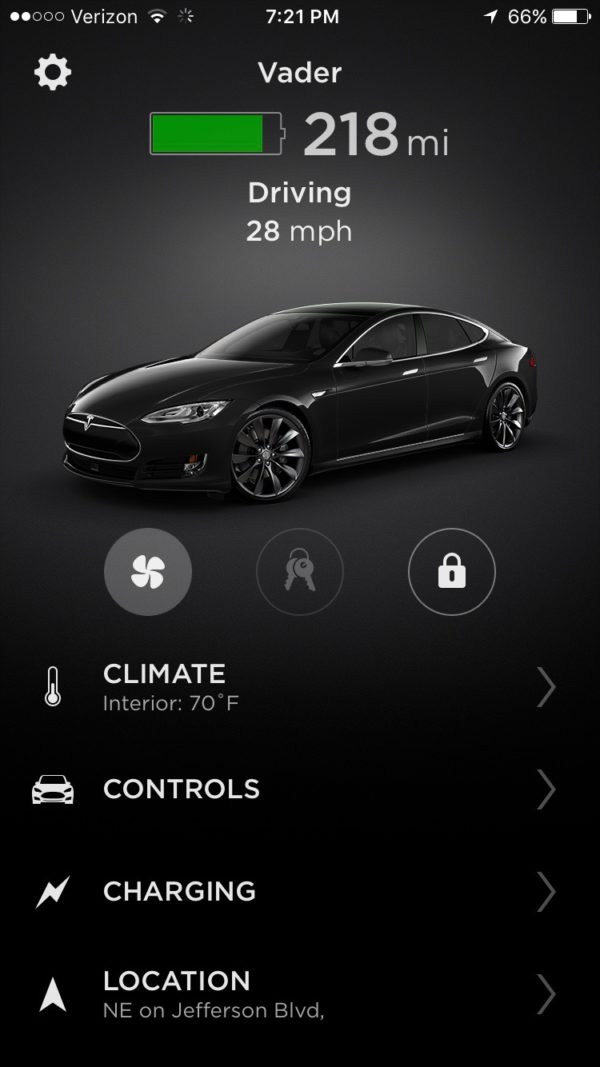Turn on the climate fan button

pyautogui.click(x=148, y=572)
